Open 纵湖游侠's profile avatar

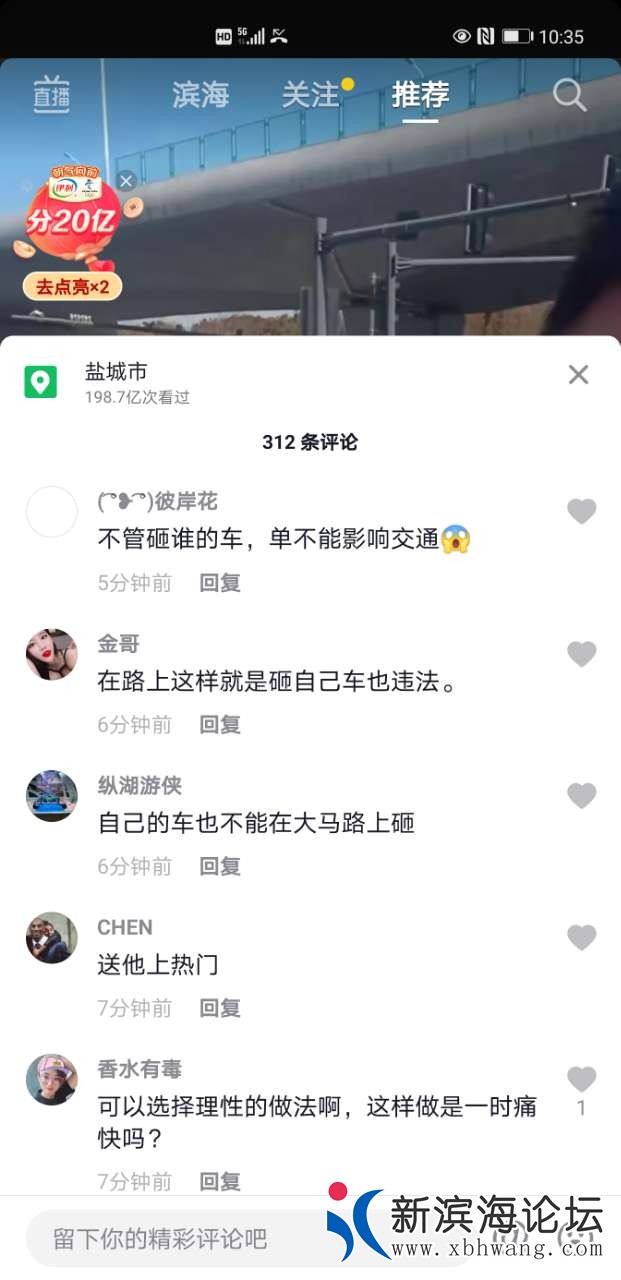pyautogui.click(x=51, y=796)
